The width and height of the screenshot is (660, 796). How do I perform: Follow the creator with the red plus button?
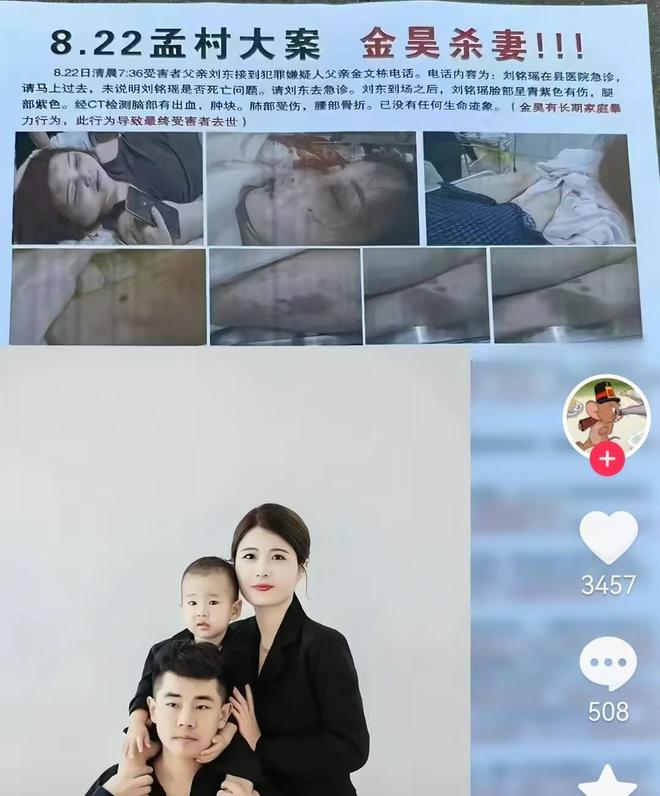click(607, 459)
